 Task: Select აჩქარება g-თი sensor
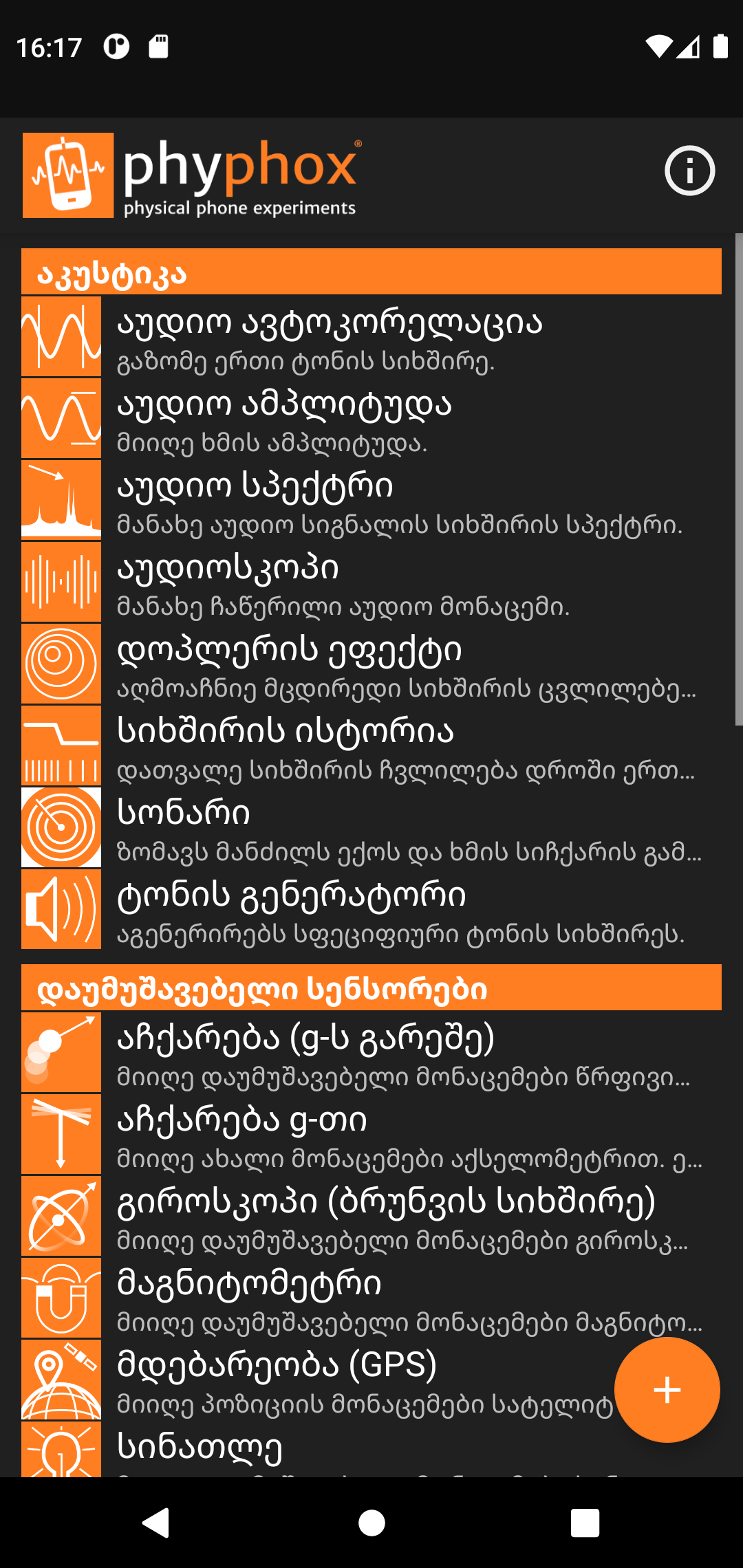tap(371, 1135)
